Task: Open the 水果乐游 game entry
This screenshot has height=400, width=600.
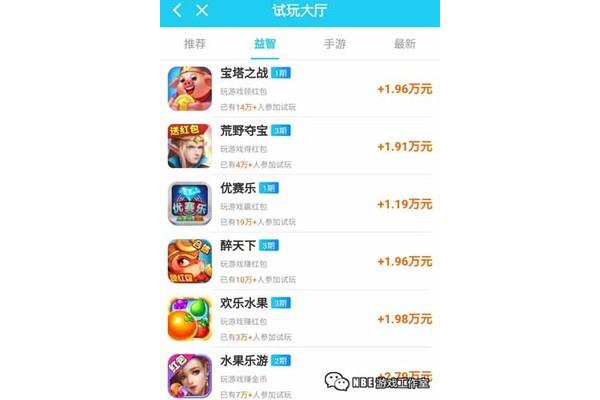Action: coord(300,375)
